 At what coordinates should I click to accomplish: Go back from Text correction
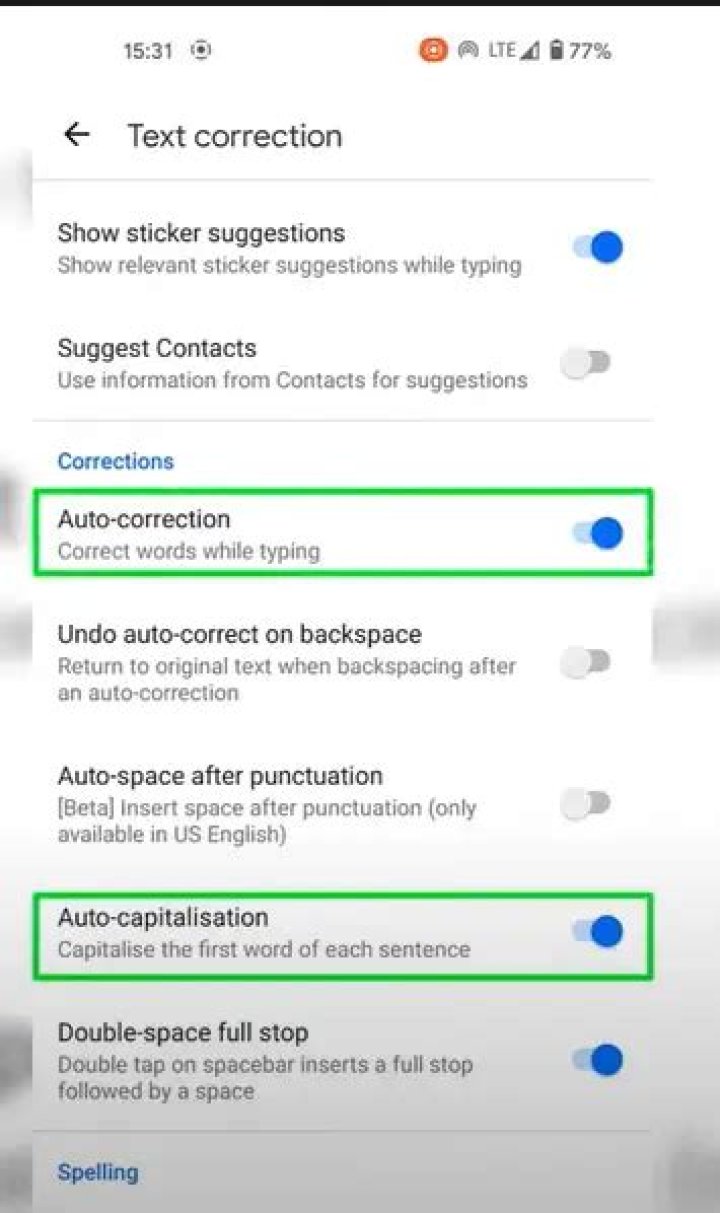tap(77, 135)
